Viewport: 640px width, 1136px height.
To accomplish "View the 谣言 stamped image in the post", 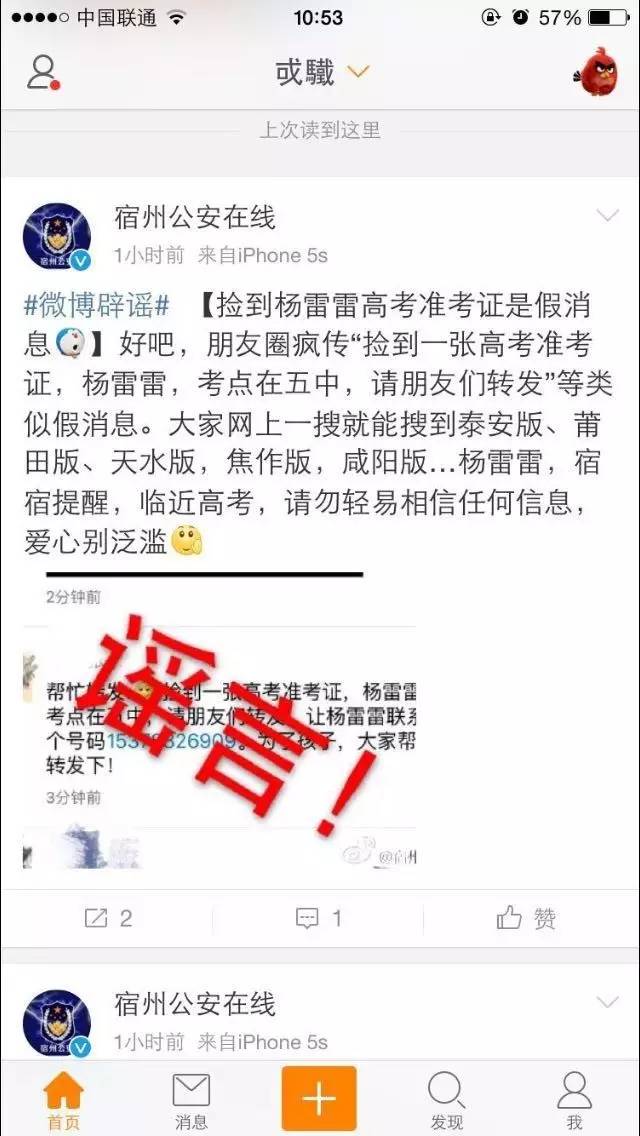I will tap(220, 718).
